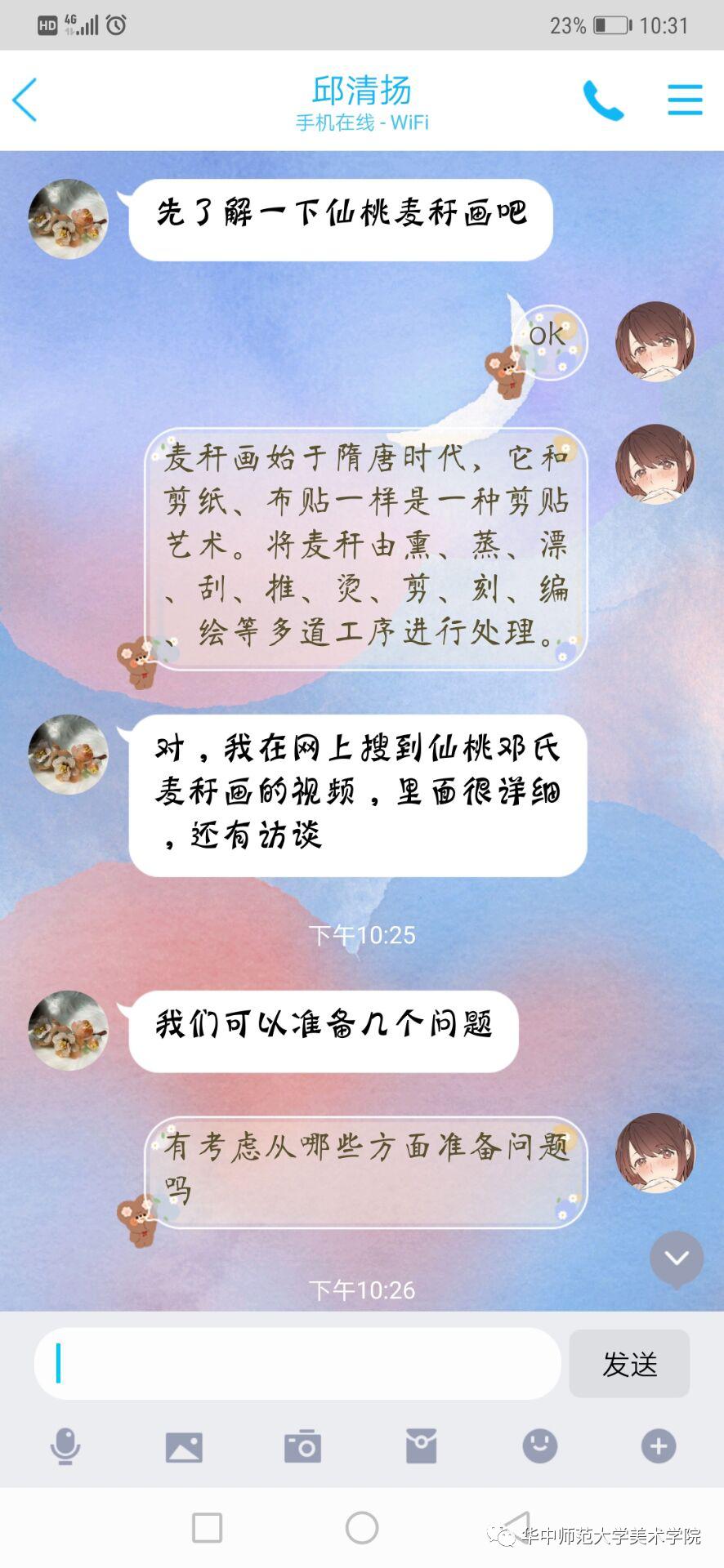
Task: Open the emoji sticker panel
Action: point(540,1446)
